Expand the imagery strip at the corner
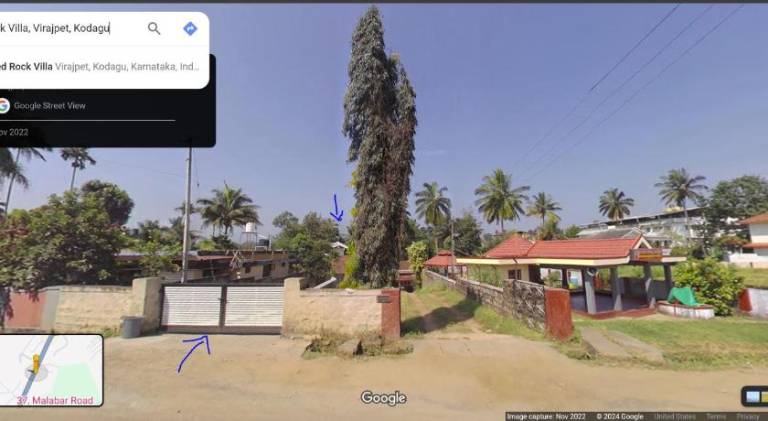 point(755,397)
